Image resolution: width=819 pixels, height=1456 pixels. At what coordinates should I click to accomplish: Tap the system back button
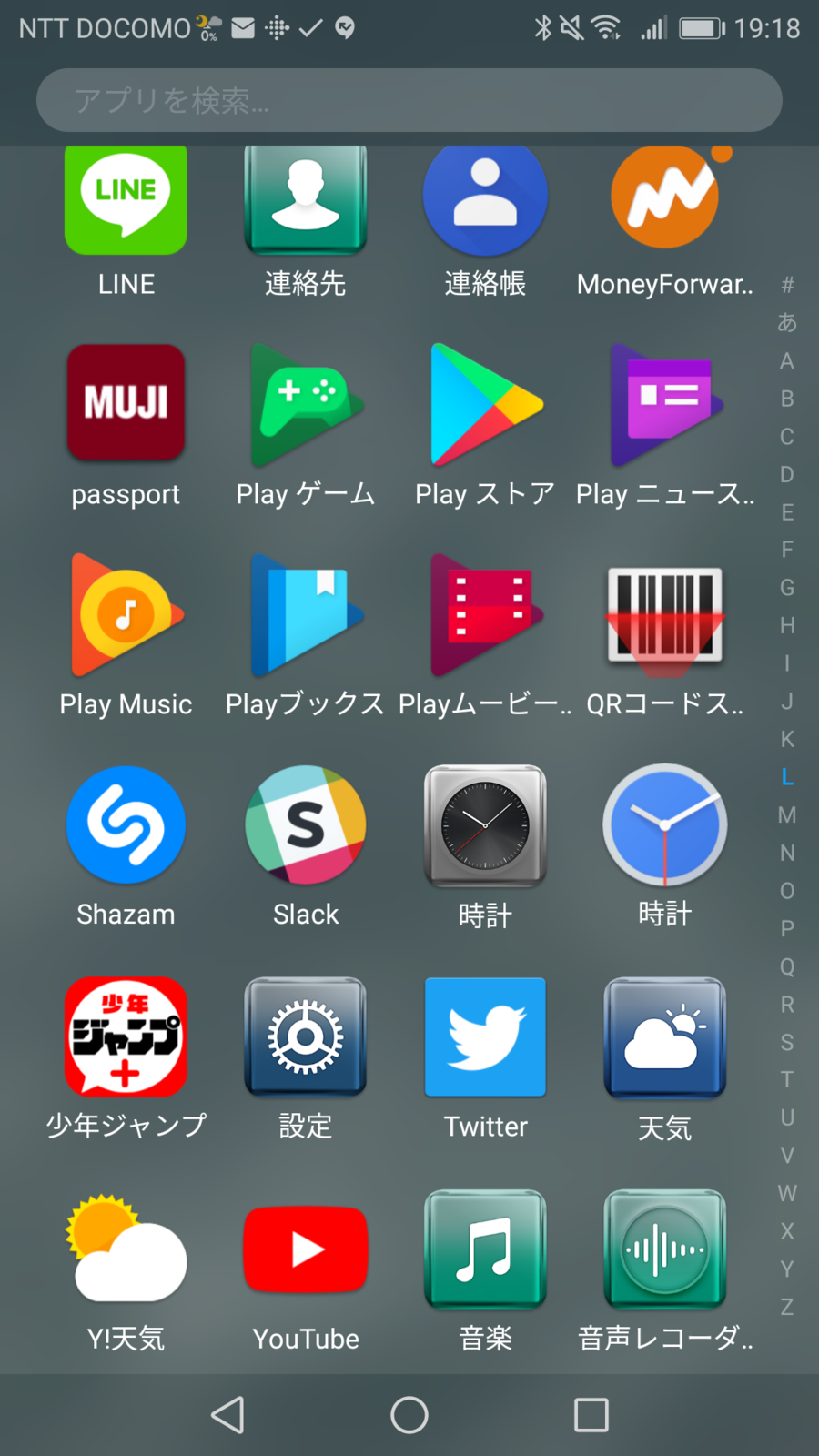(227, 1415)
